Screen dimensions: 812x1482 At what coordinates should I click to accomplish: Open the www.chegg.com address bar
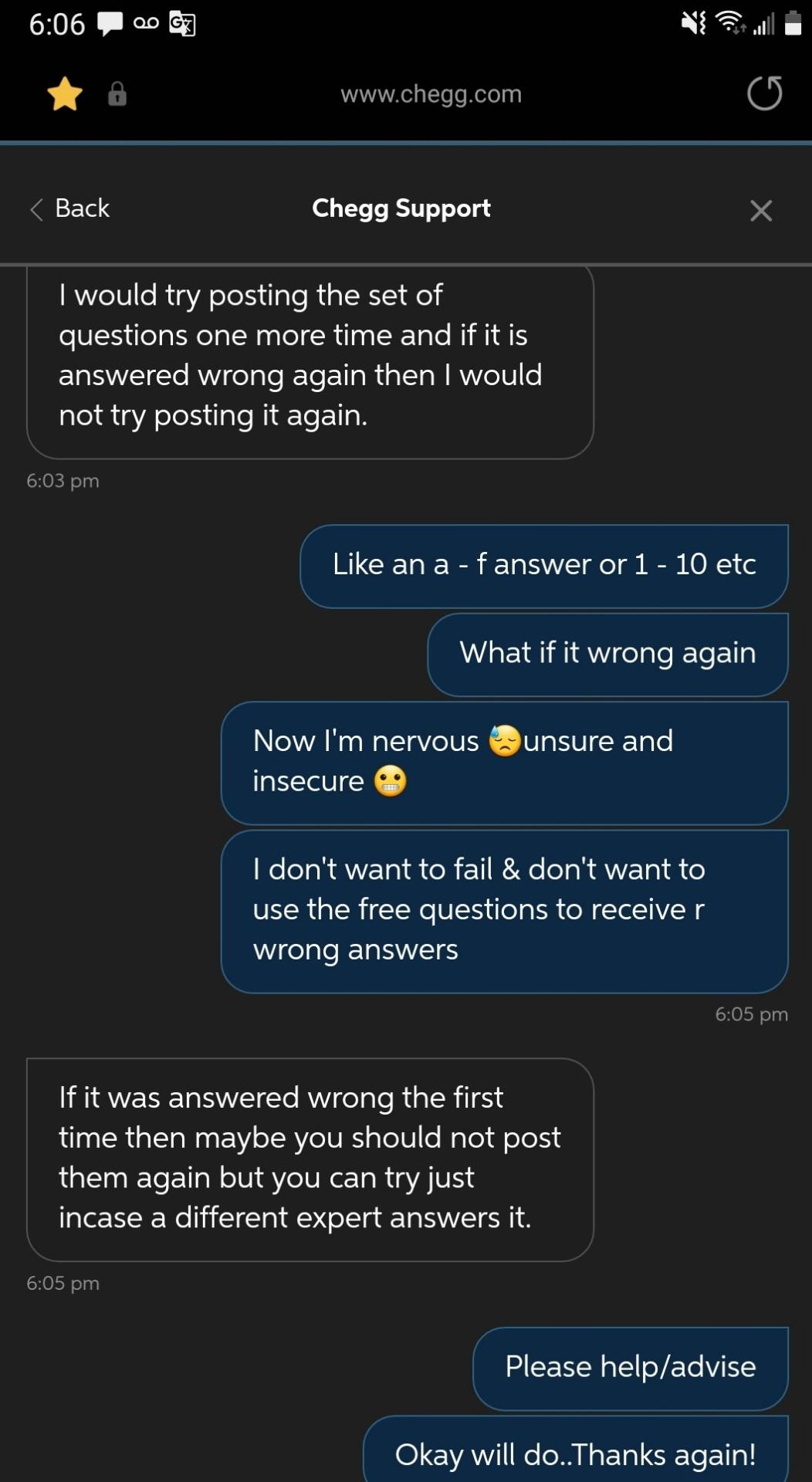tap(431, 94)
